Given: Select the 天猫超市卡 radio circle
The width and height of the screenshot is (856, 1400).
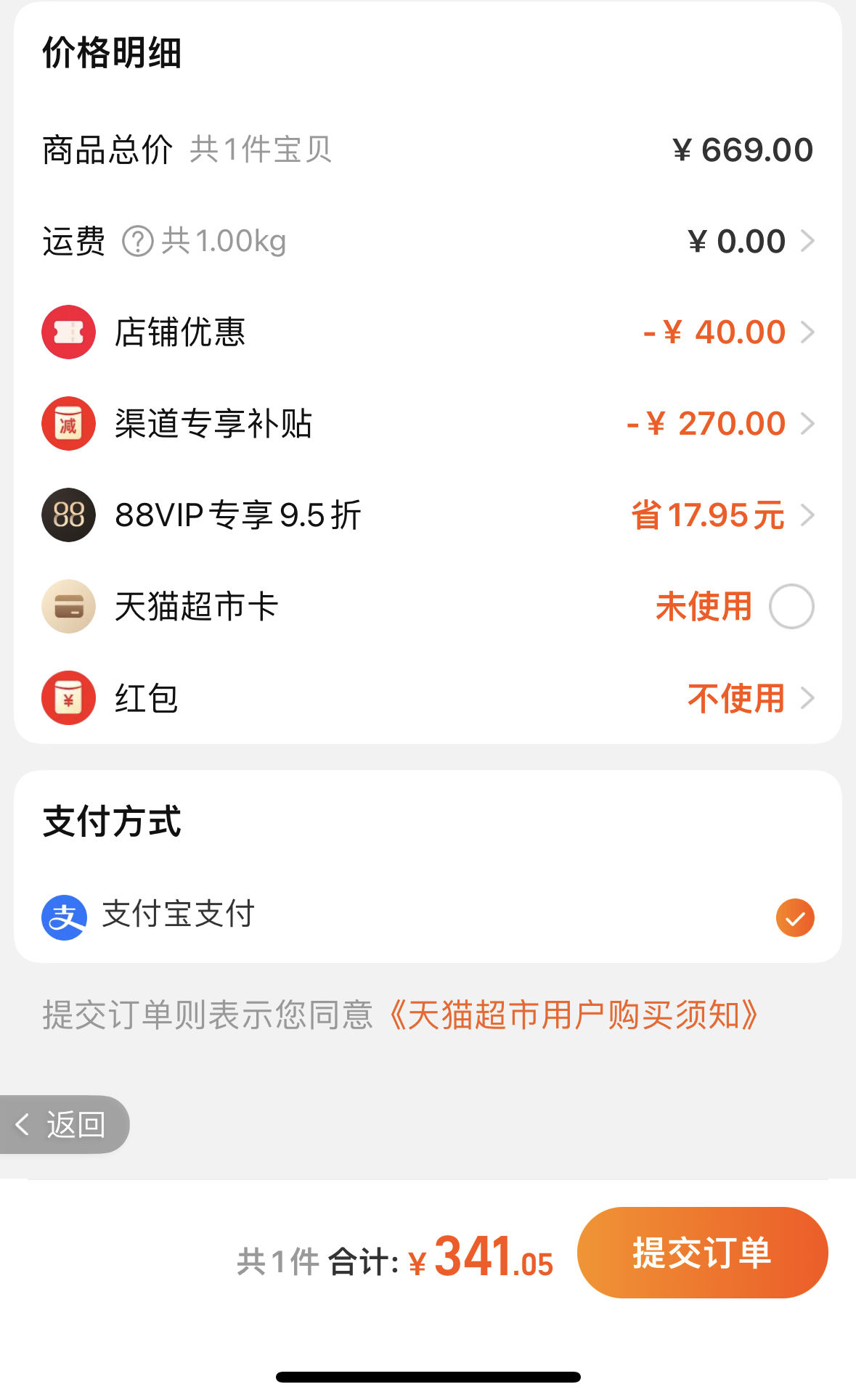Looking at the screenshot, I should pyautogui.click(x=791, y=607).
